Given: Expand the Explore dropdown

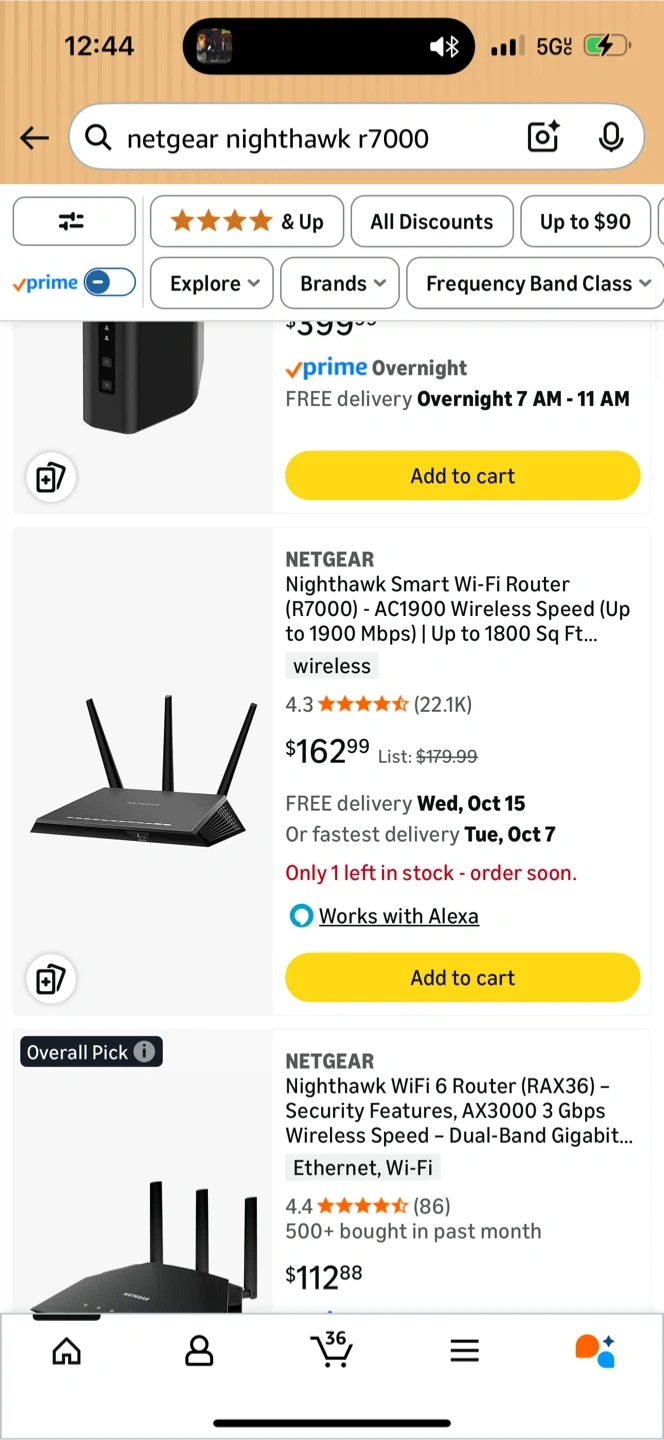Looking at the screenshot, I should 214,284.
